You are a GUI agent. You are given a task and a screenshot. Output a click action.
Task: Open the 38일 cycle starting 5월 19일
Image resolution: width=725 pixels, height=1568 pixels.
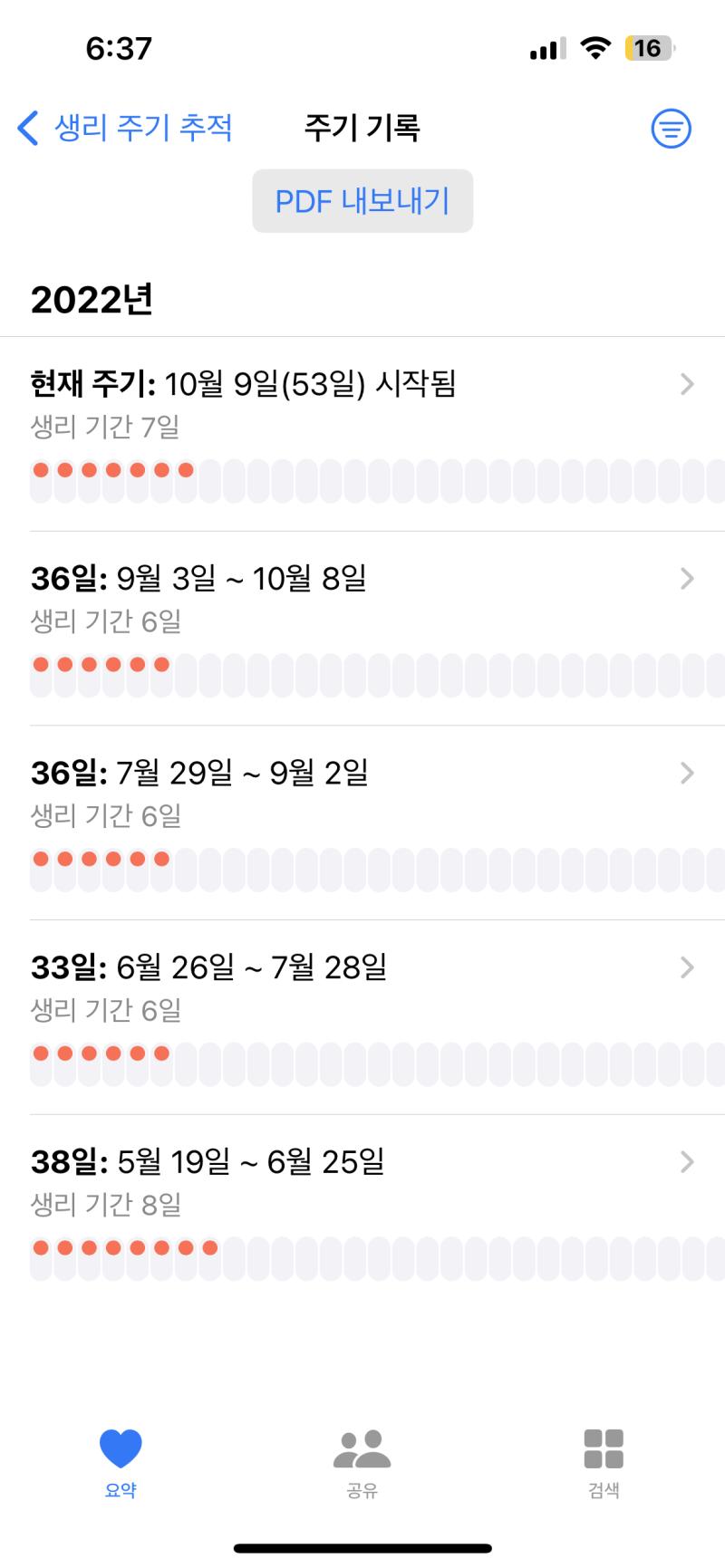(362, 1212)
